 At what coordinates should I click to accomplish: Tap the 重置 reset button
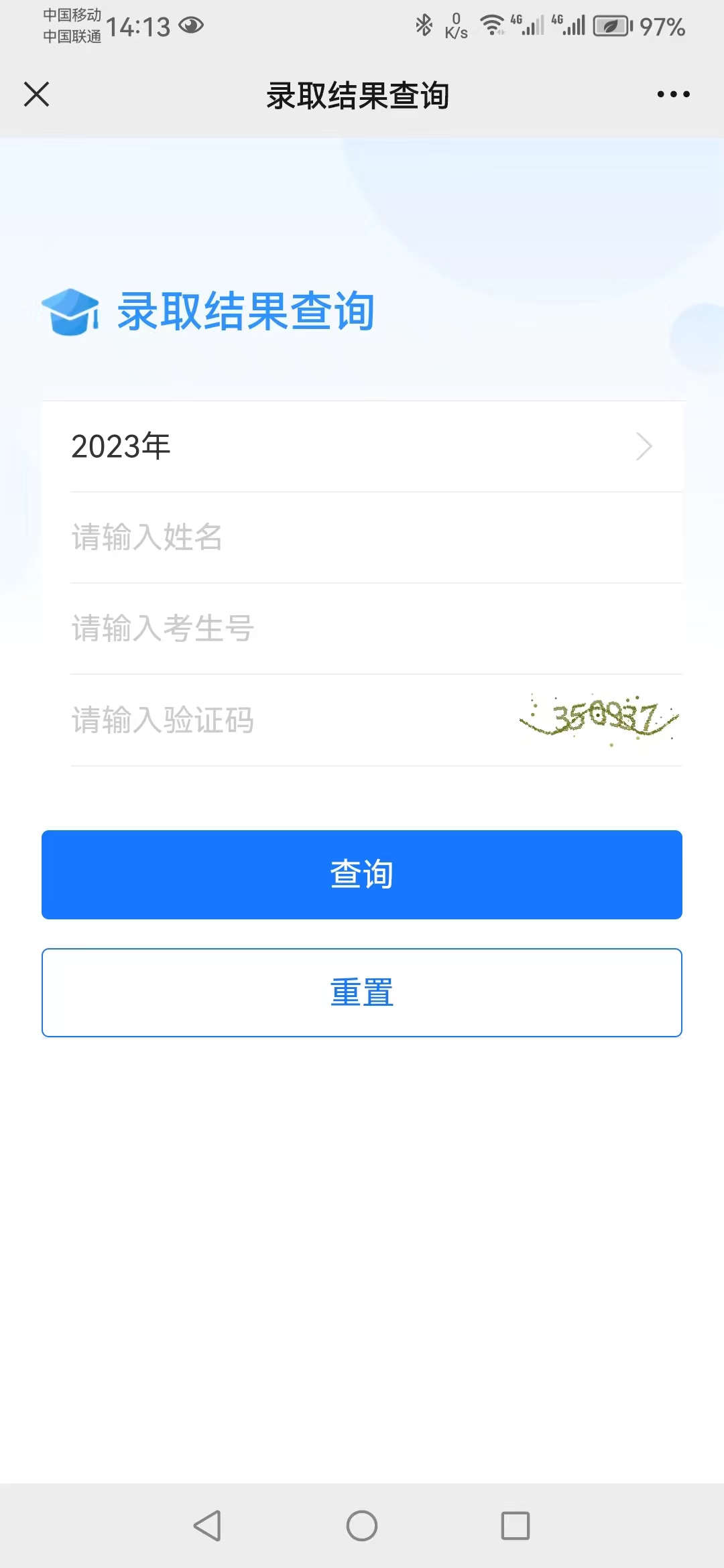pyautogui.click(x=362, y=992)
